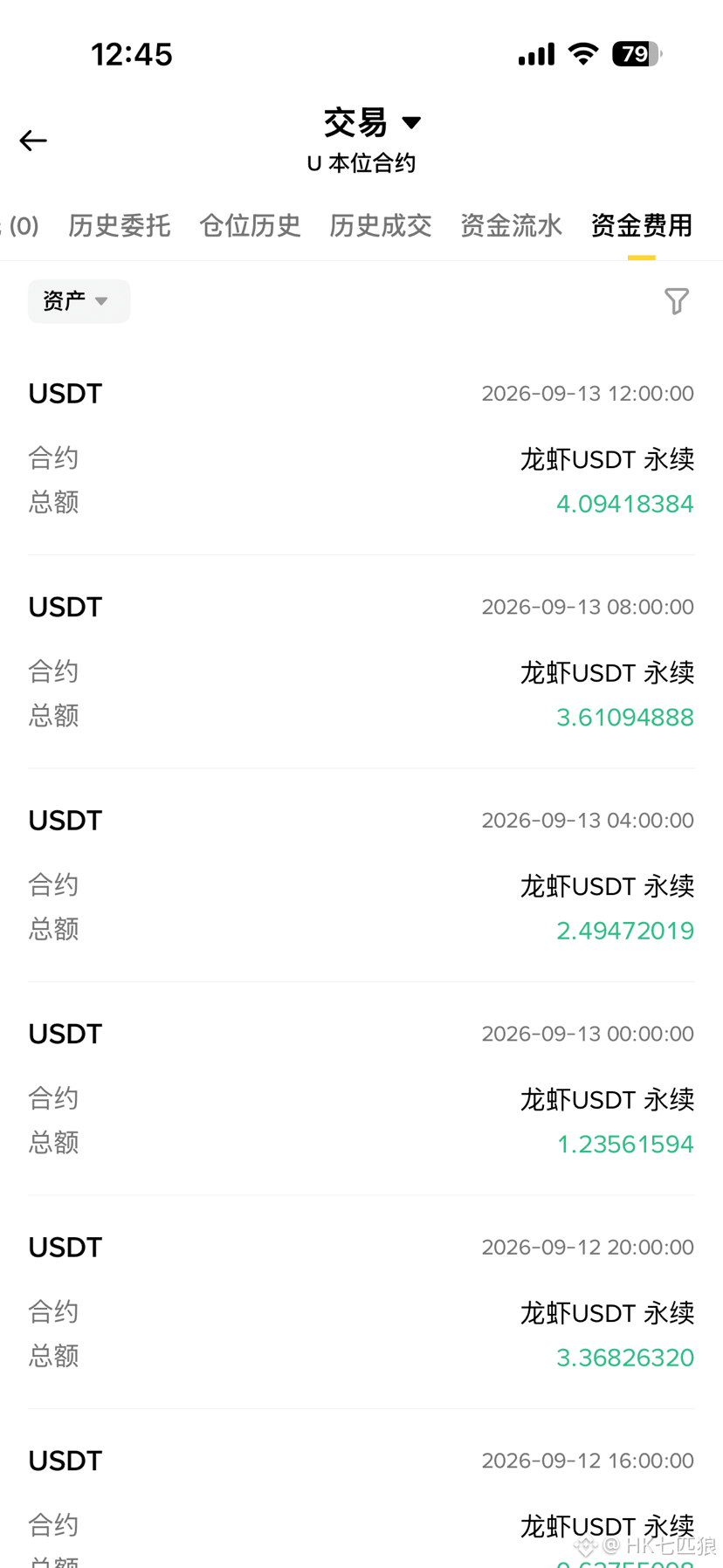Image resolution: width=723 pixels, height=1568 pixels.
Task: Switch to the 历史成交 tab
Action: pyautogui.click(x=381, y=226)
